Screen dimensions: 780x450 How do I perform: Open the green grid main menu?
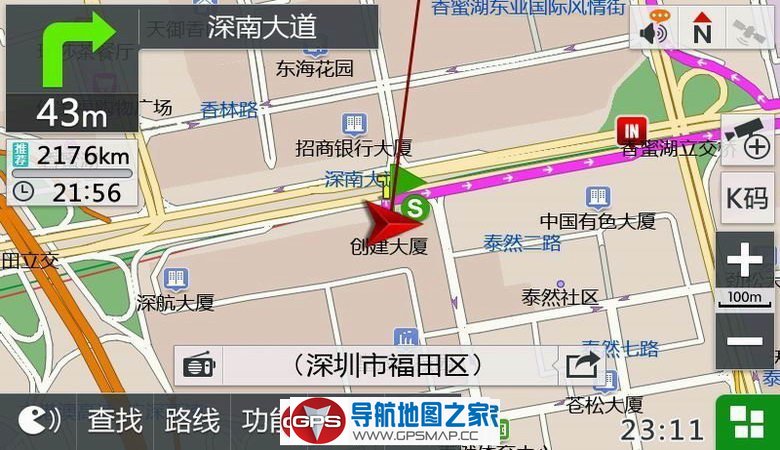tap(745, 422)
